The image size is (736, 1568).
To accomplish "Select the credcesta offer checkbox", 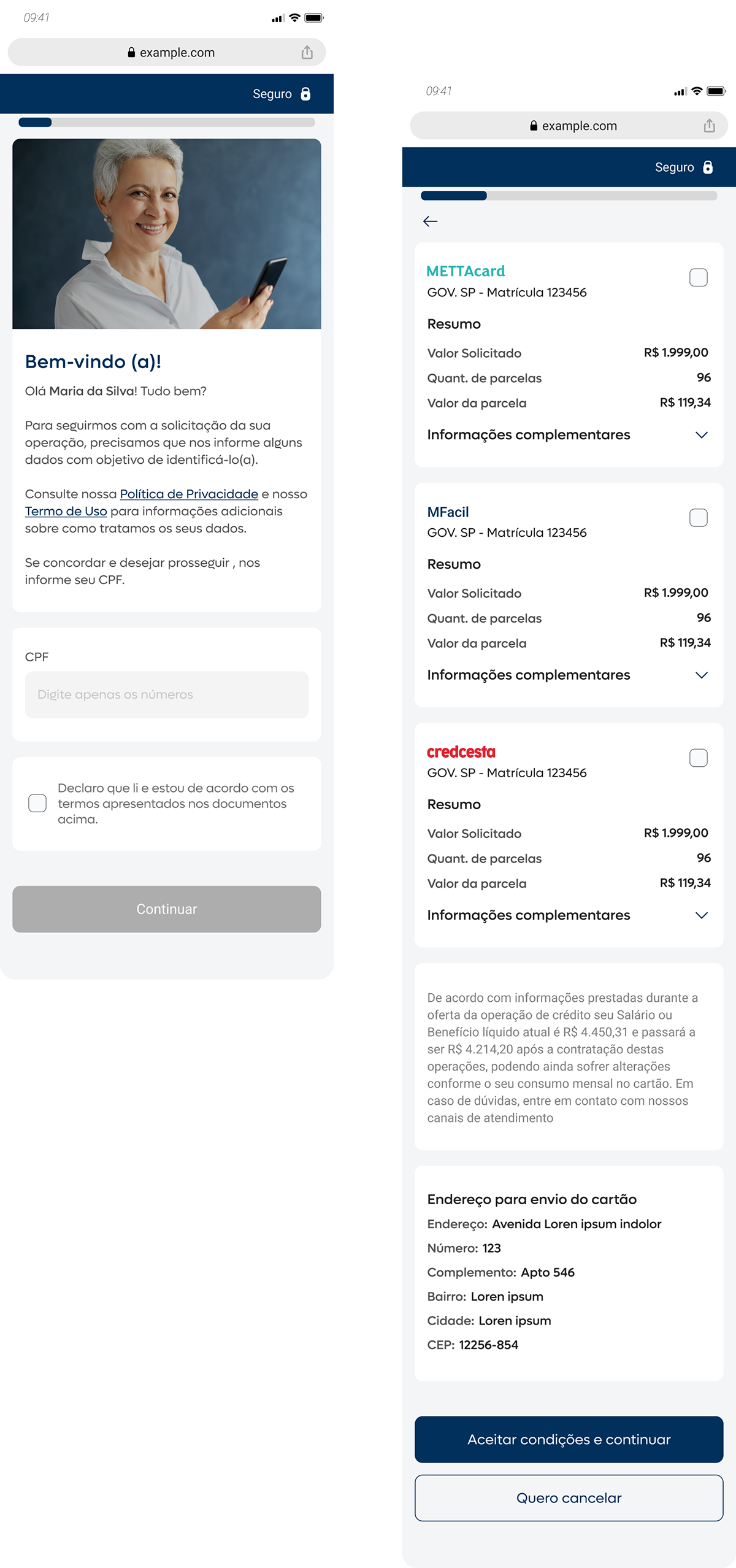I will tap(698, 758).
